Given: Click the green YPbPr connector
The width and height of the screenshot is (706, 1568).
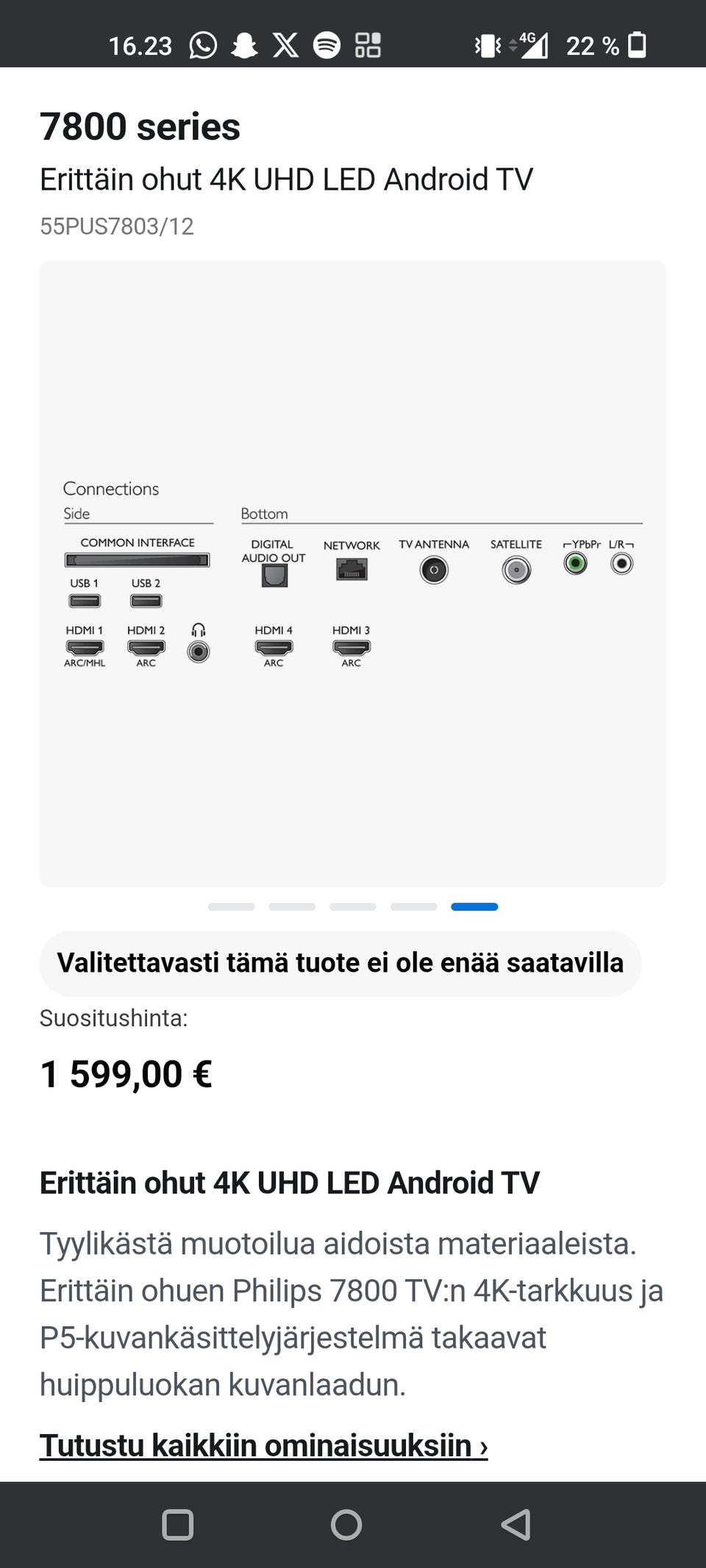Looking at the screenshot, I should (x=576, y=561).
